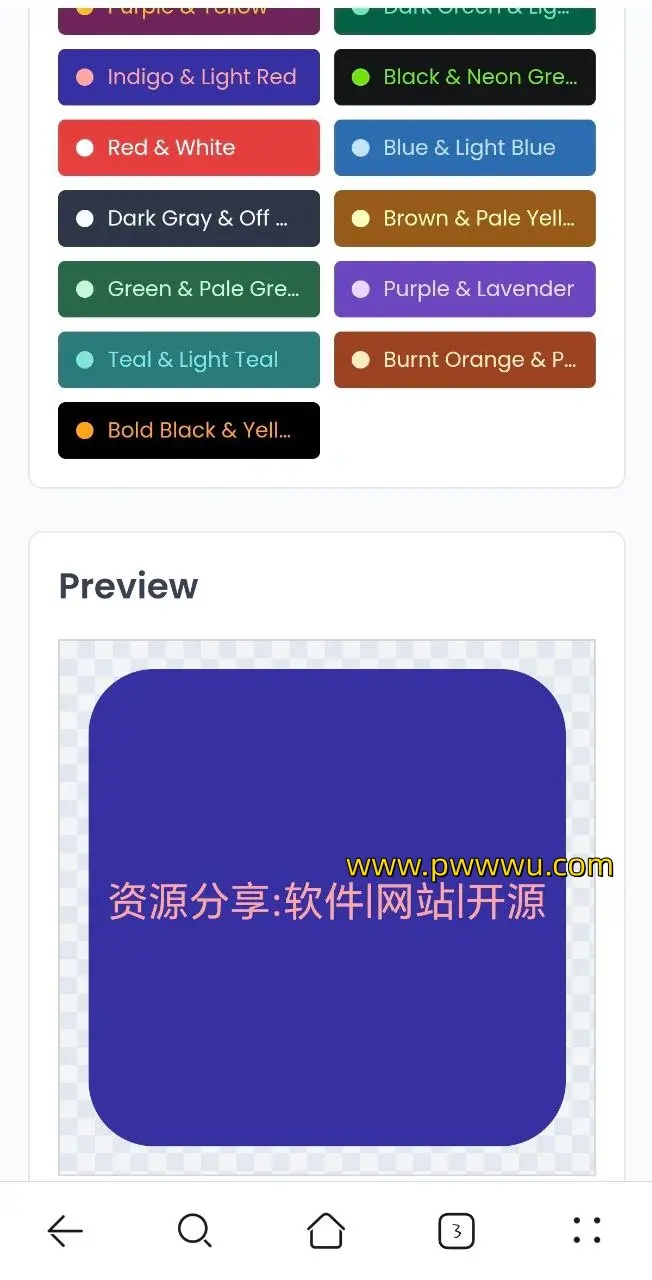Choose the Black & Neon Green theme

point(465,77)
